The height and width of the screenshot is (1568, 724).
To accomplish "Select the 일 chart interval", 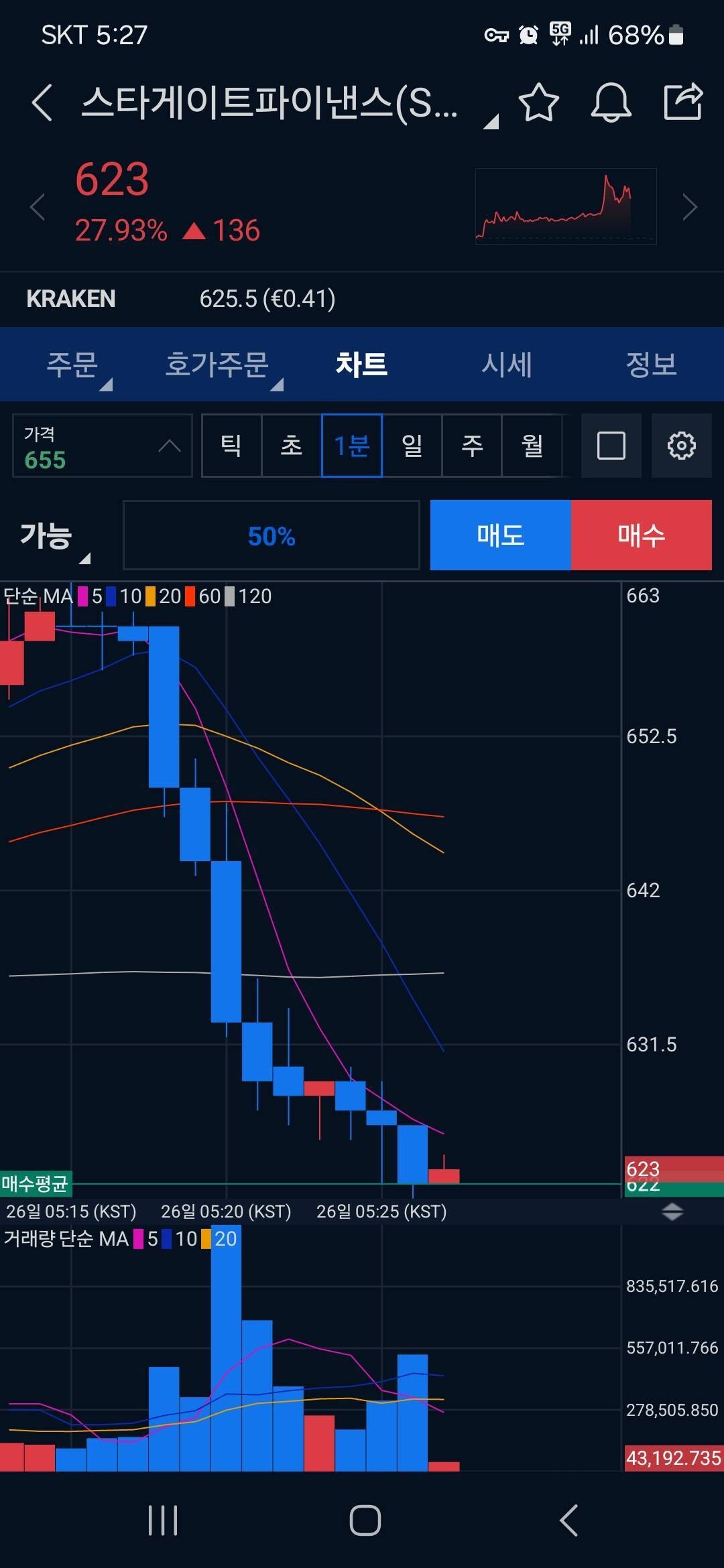I will pos(412,446).
